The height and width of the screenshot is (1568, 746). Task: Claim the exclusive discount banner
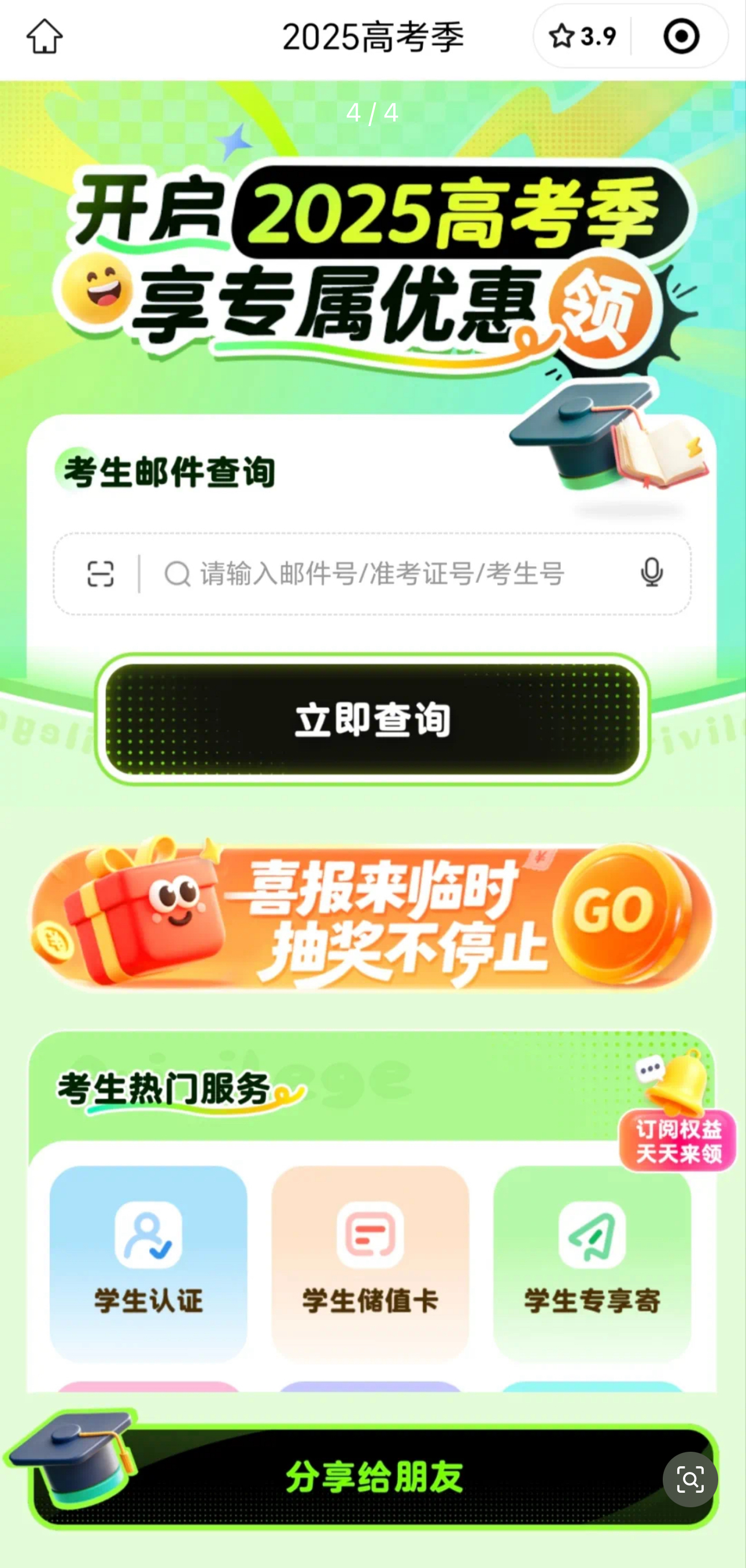[599, 311]
